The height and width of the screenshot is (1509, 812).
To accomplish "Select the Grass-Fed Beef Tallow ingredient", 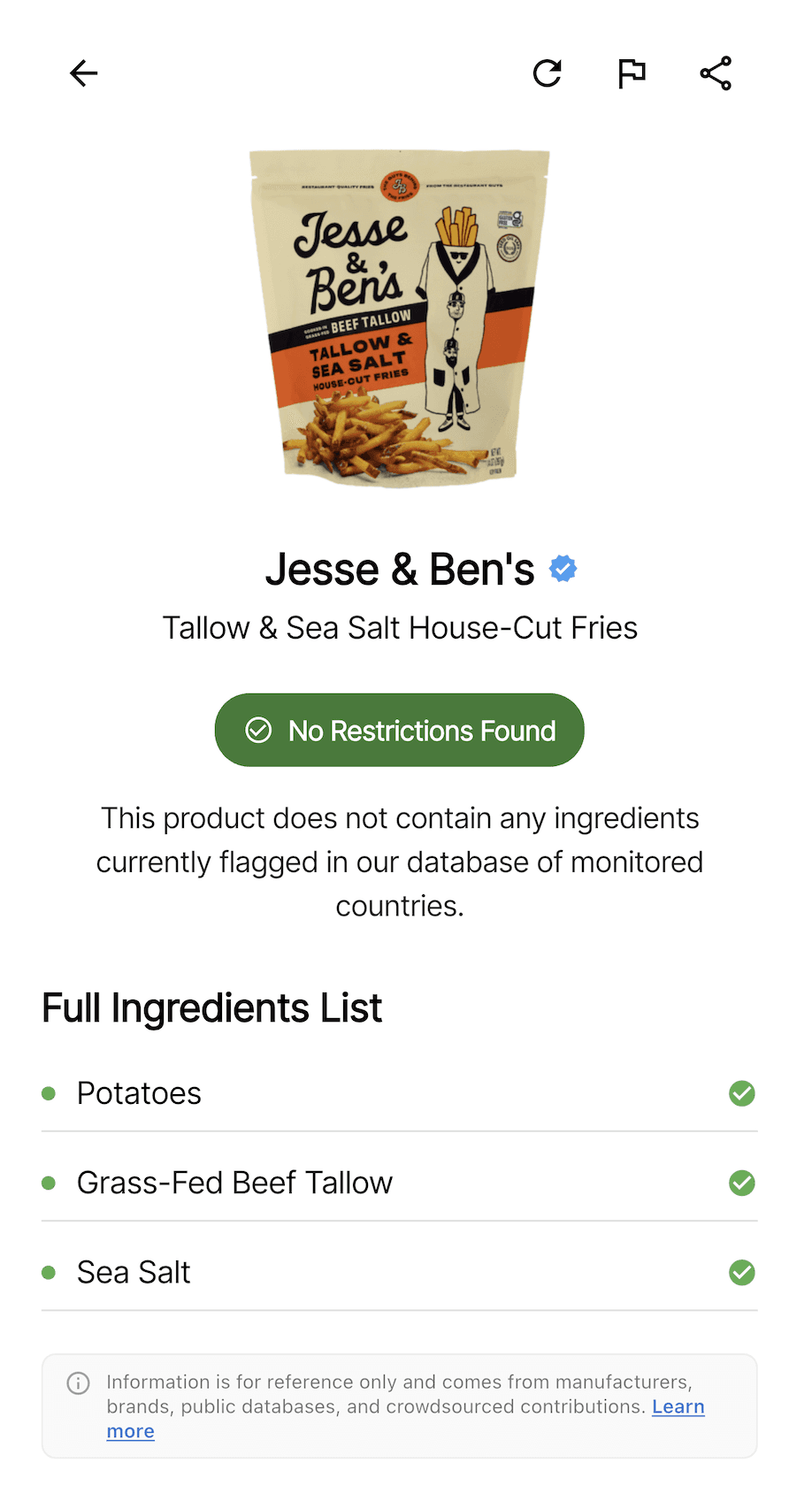I will 400,1183.
